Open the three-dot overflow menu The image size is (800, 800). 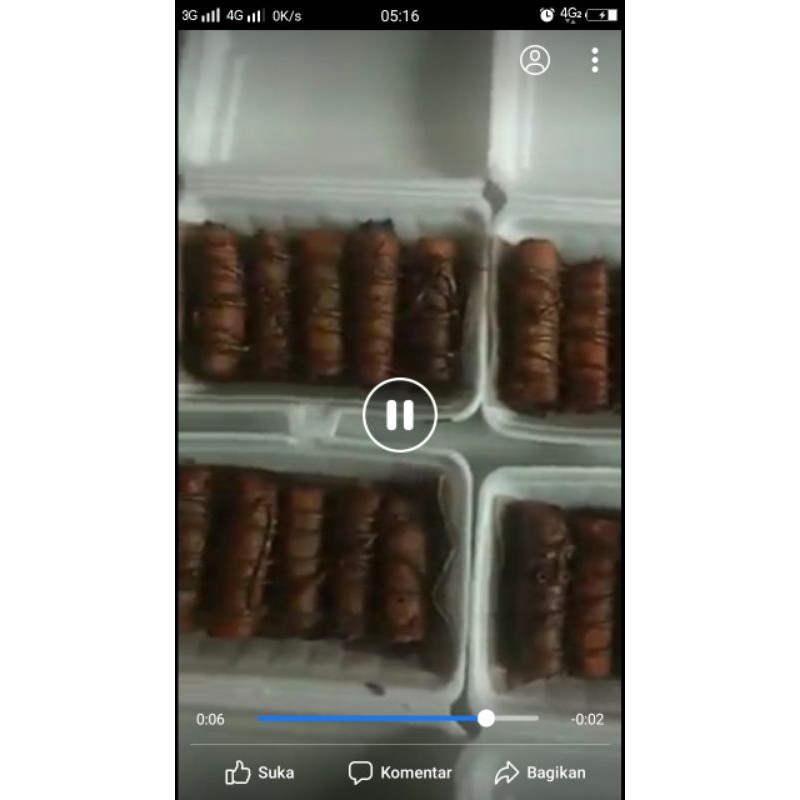[594, 60]
